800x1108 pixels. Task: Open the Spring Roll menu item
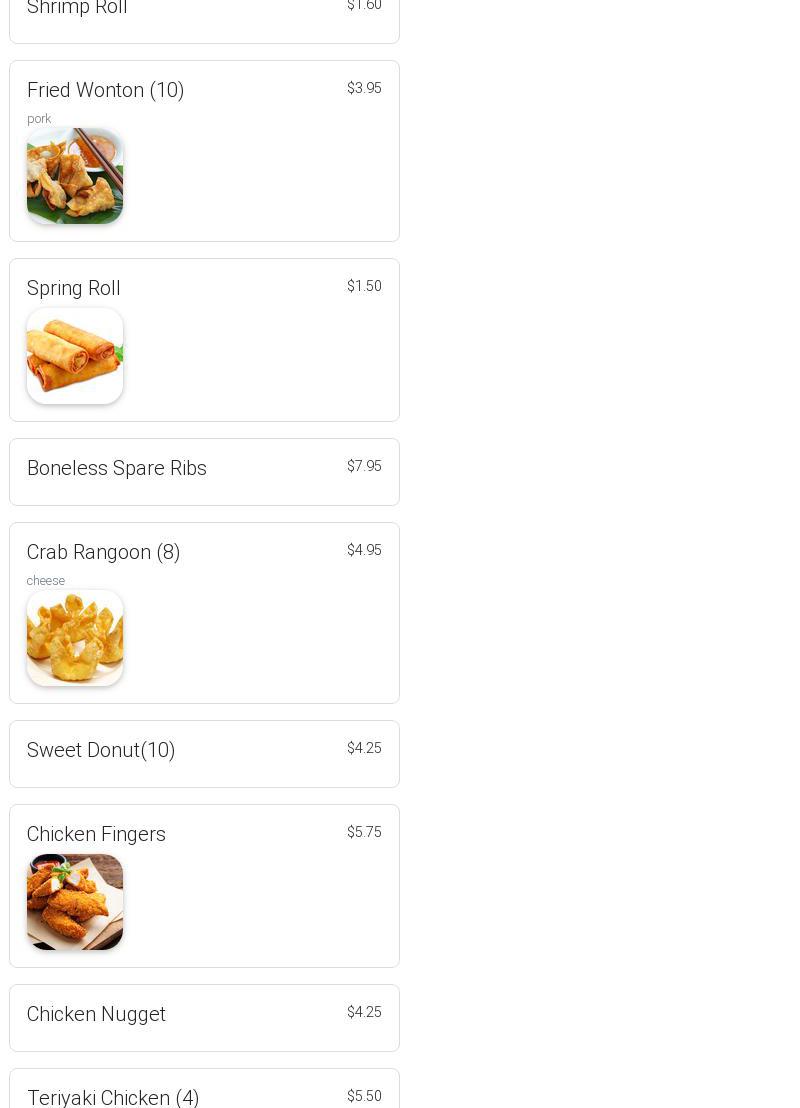[204, 339]
